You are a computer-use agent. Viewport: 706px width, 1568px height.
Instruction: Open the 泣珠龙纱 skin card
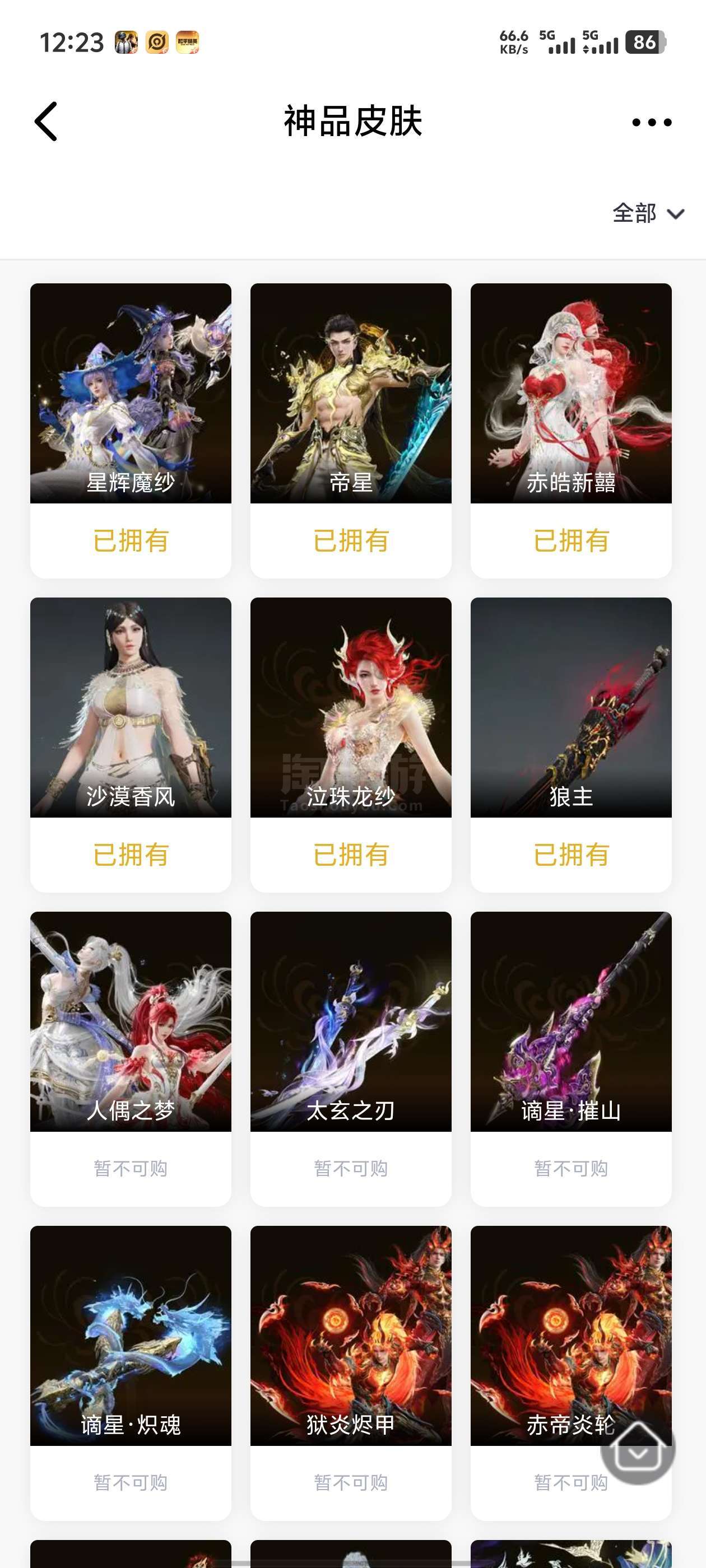coord(351,744)
